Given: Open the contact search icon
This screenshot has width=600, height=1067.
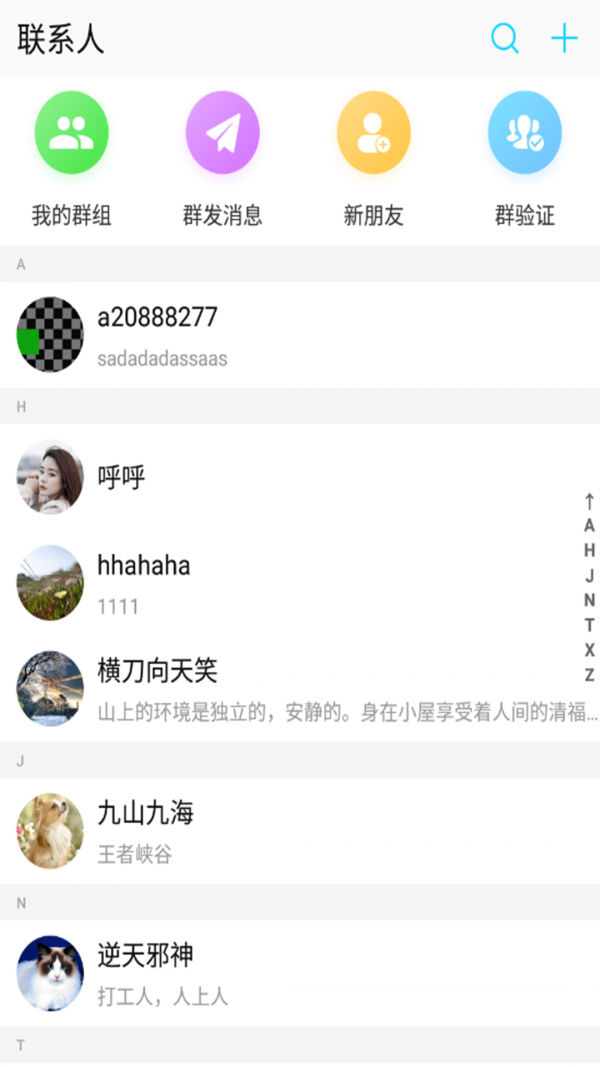Looking at the screenshot, I should tap(505, 39).
